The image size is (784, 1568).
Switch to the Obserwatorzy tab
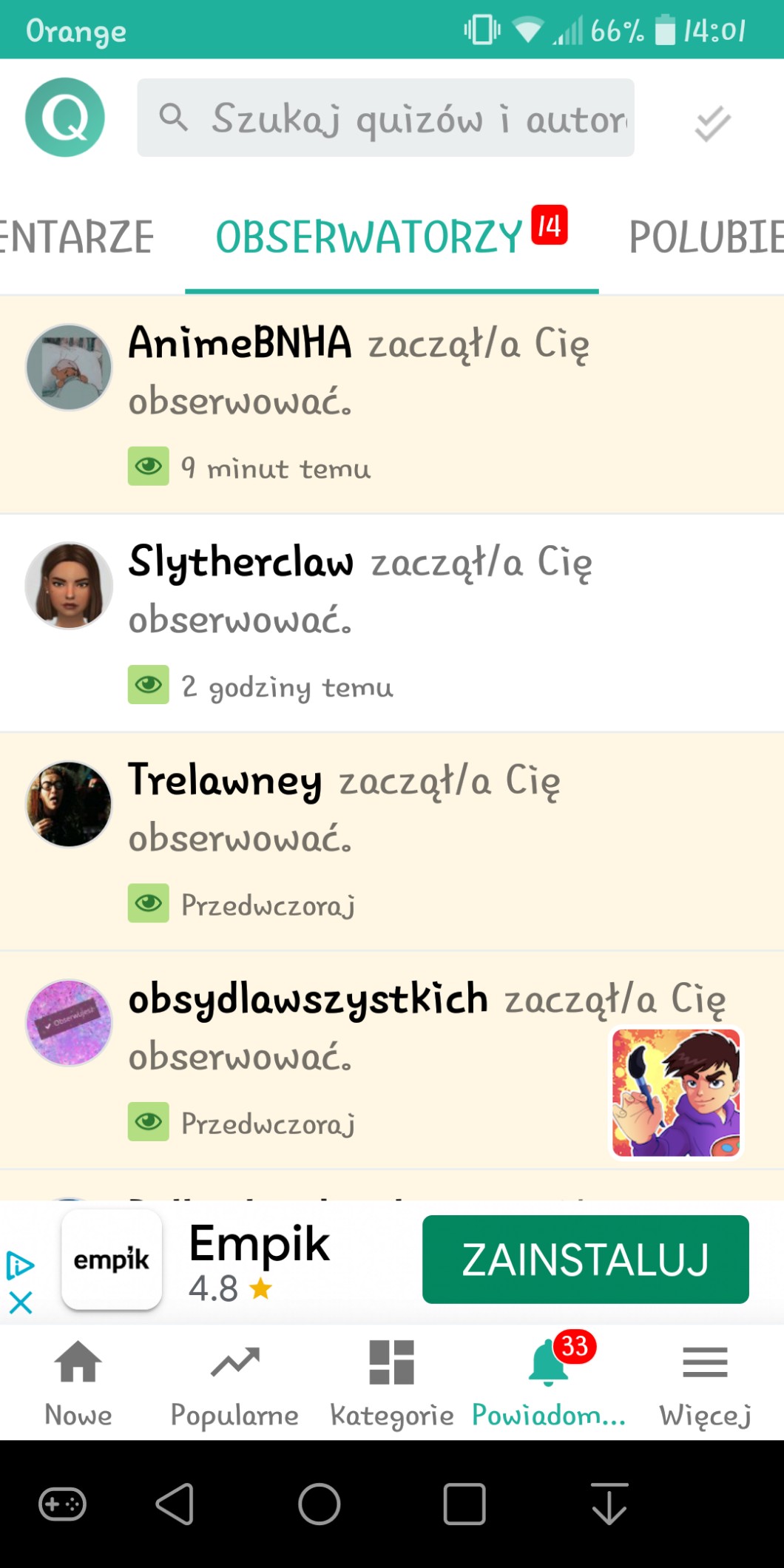point(370,238)
